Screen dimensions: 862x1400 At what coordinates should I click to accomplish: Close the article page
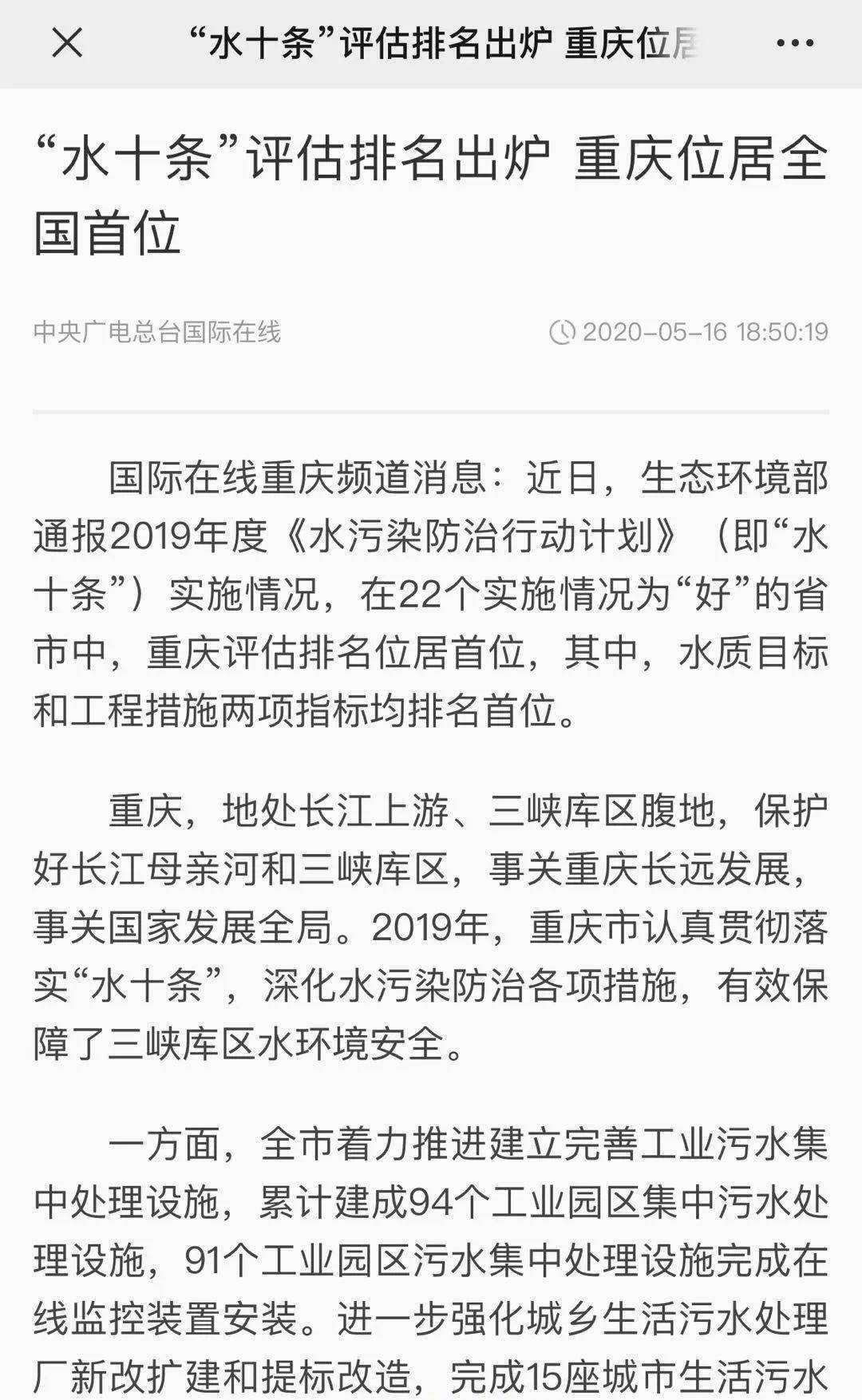(x=67, y=42)
